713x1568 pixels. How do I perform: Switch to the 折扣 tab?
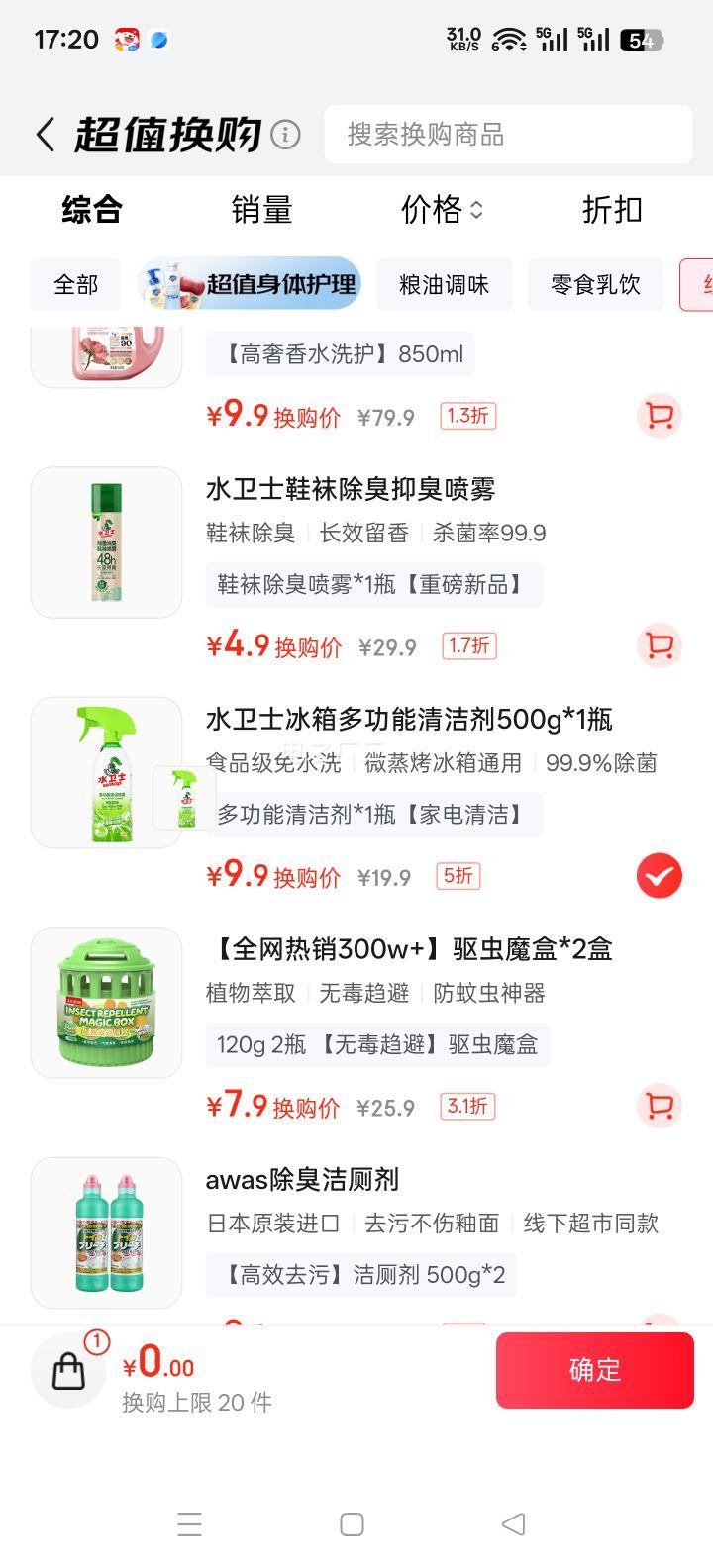point(612,210)
